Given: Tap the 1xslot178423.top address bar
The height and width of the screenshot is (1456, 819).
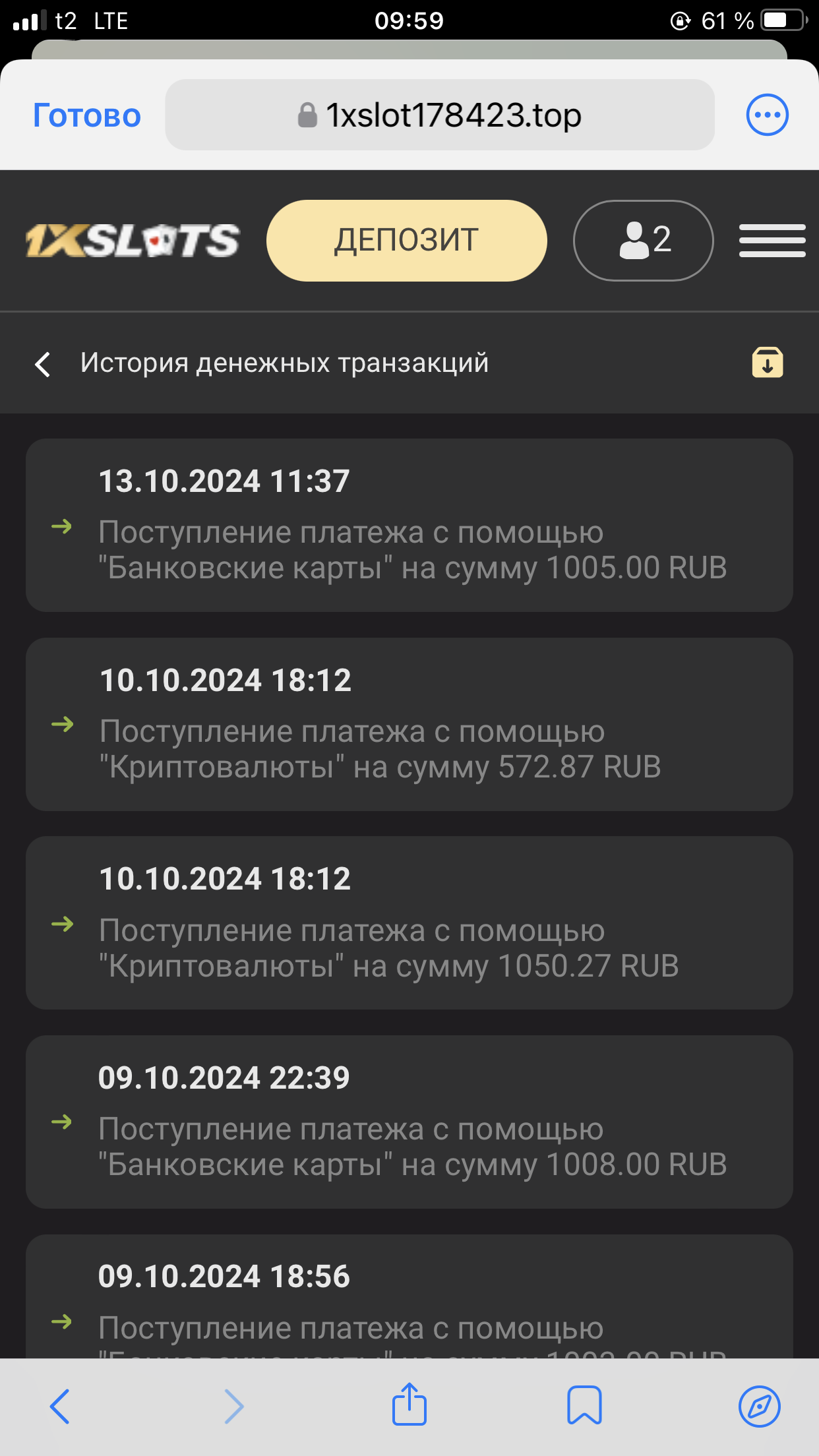Looking at the screenshot, I should coord(440,115).
